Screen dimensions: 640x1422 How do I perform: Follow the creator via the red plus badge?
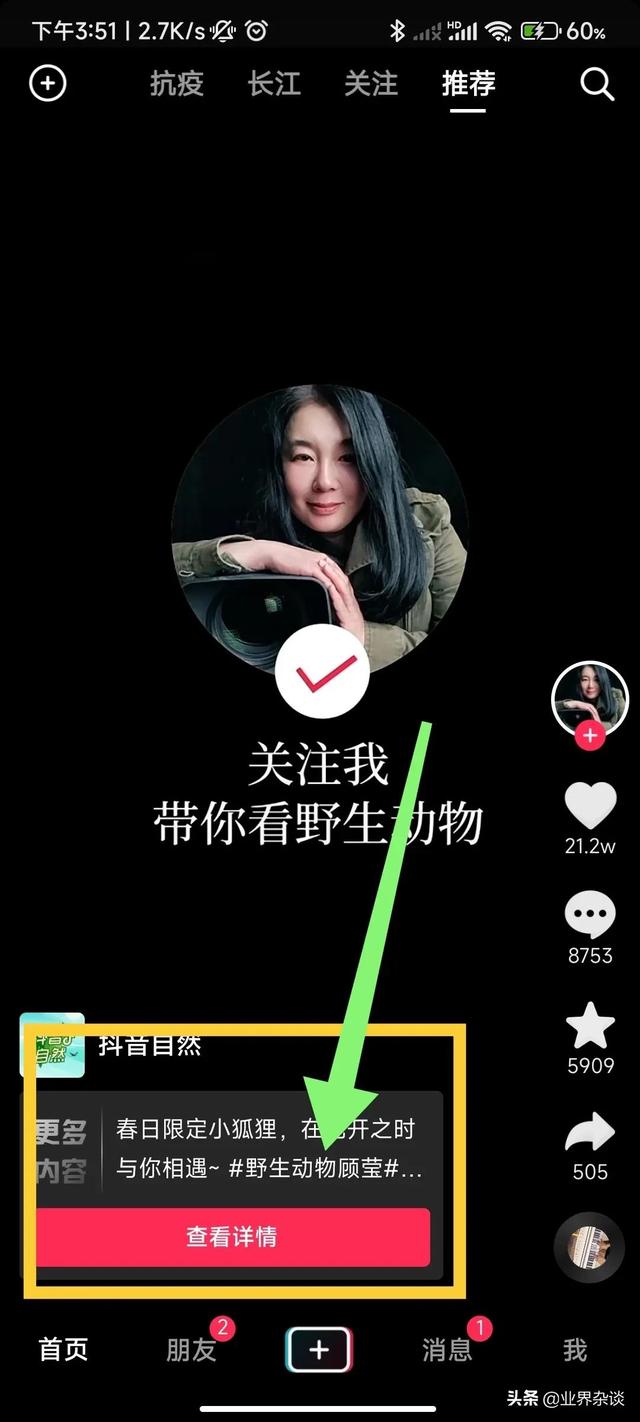pos(590,737)
